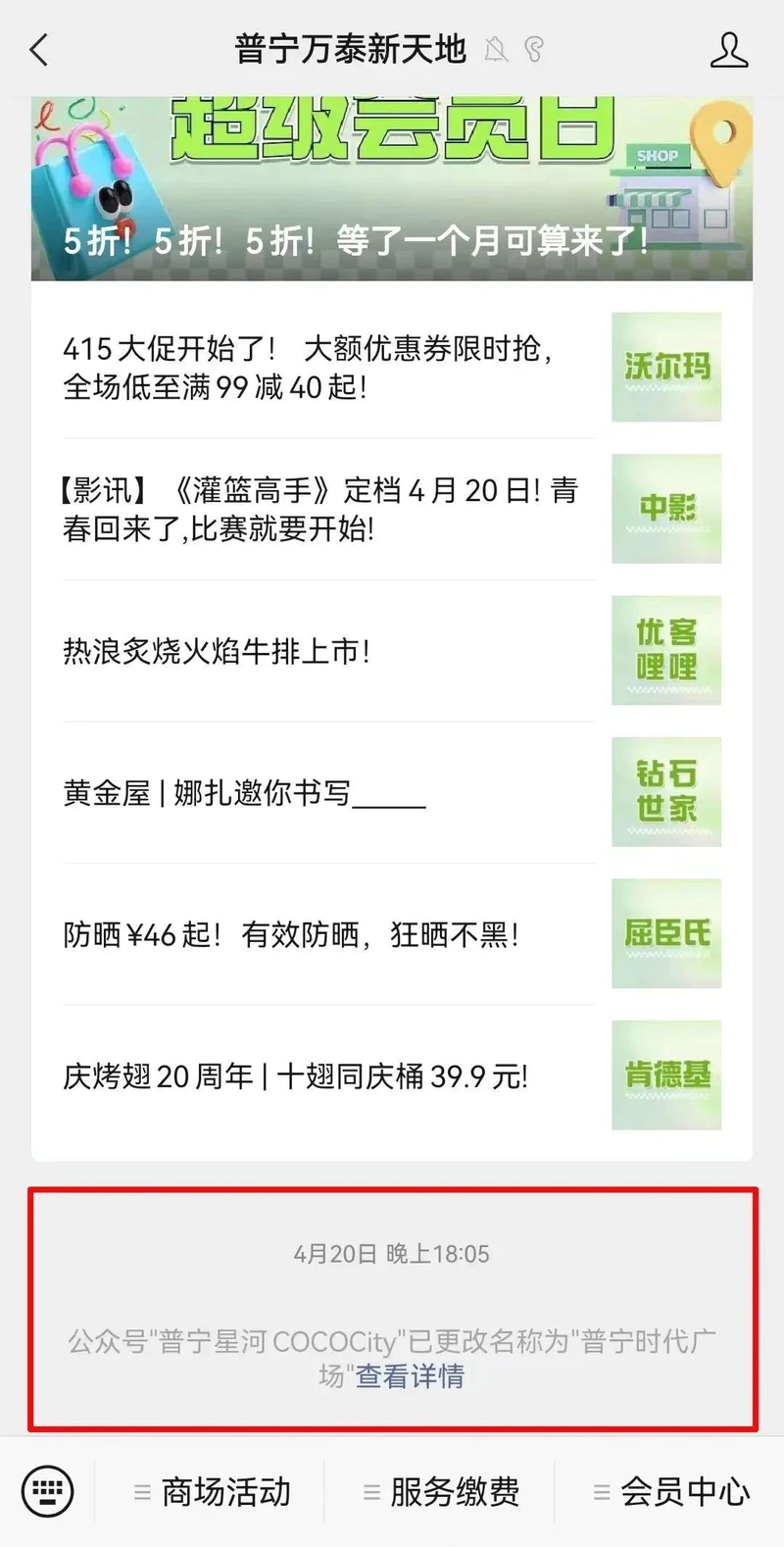Expand the 商场活动 menu
The image size is (784, 1547).
pyautogui.click(x=213, y=1492)
